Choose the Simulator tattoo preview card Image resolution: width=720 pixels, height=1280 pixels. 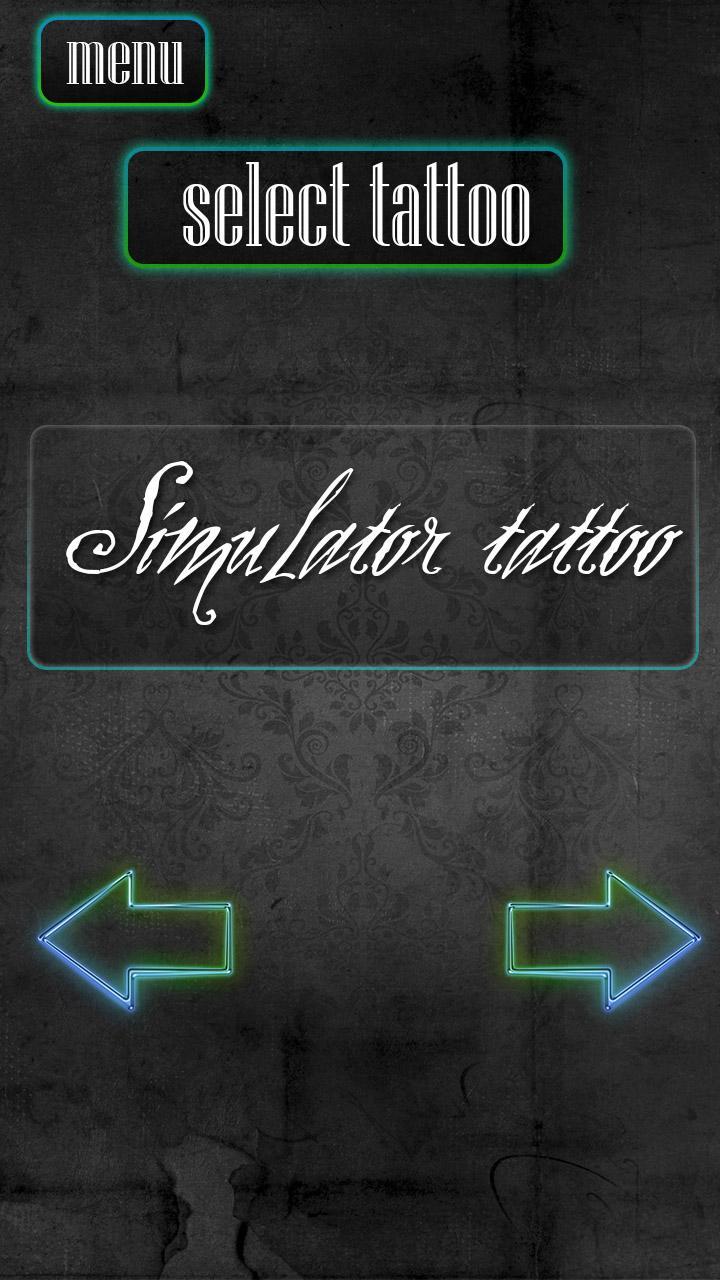coord(362,547)
